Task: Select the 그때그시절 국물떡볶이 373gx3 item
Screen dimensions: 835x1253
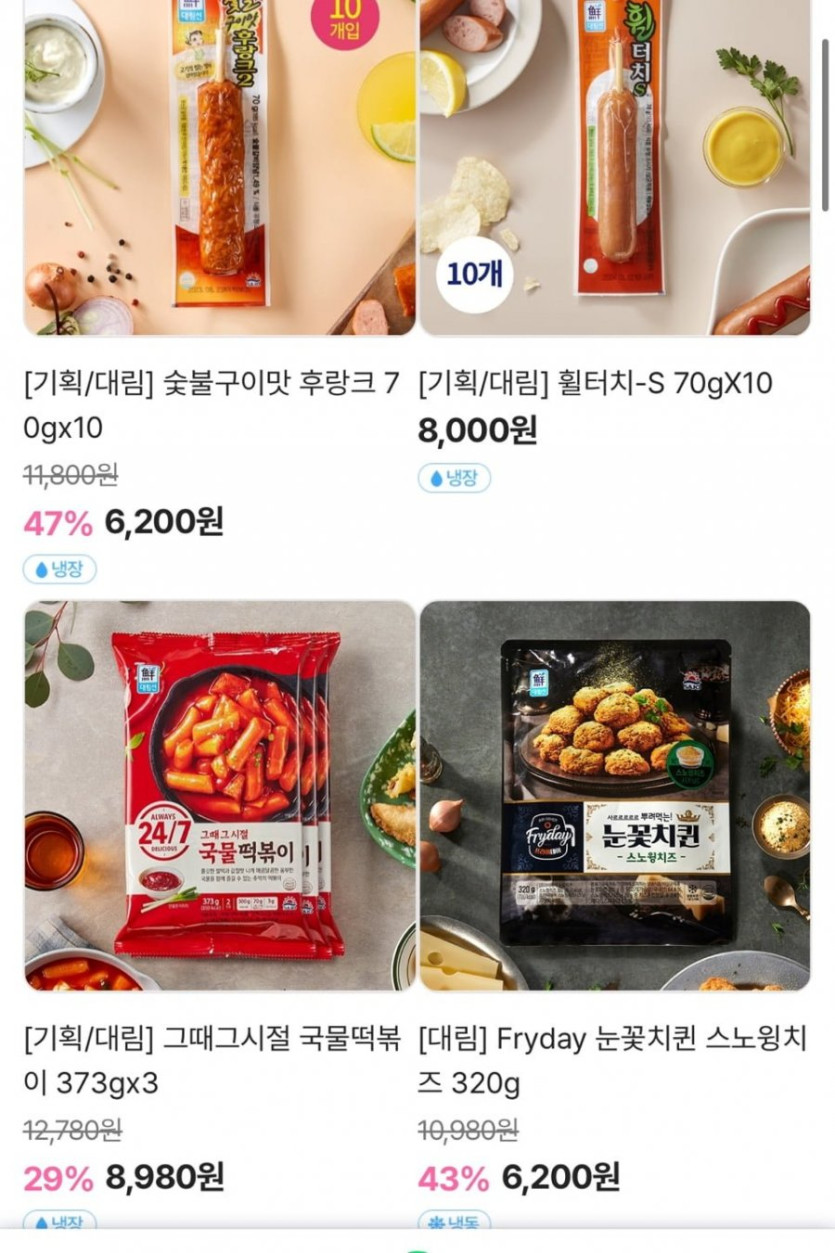Action: point(219,795)
